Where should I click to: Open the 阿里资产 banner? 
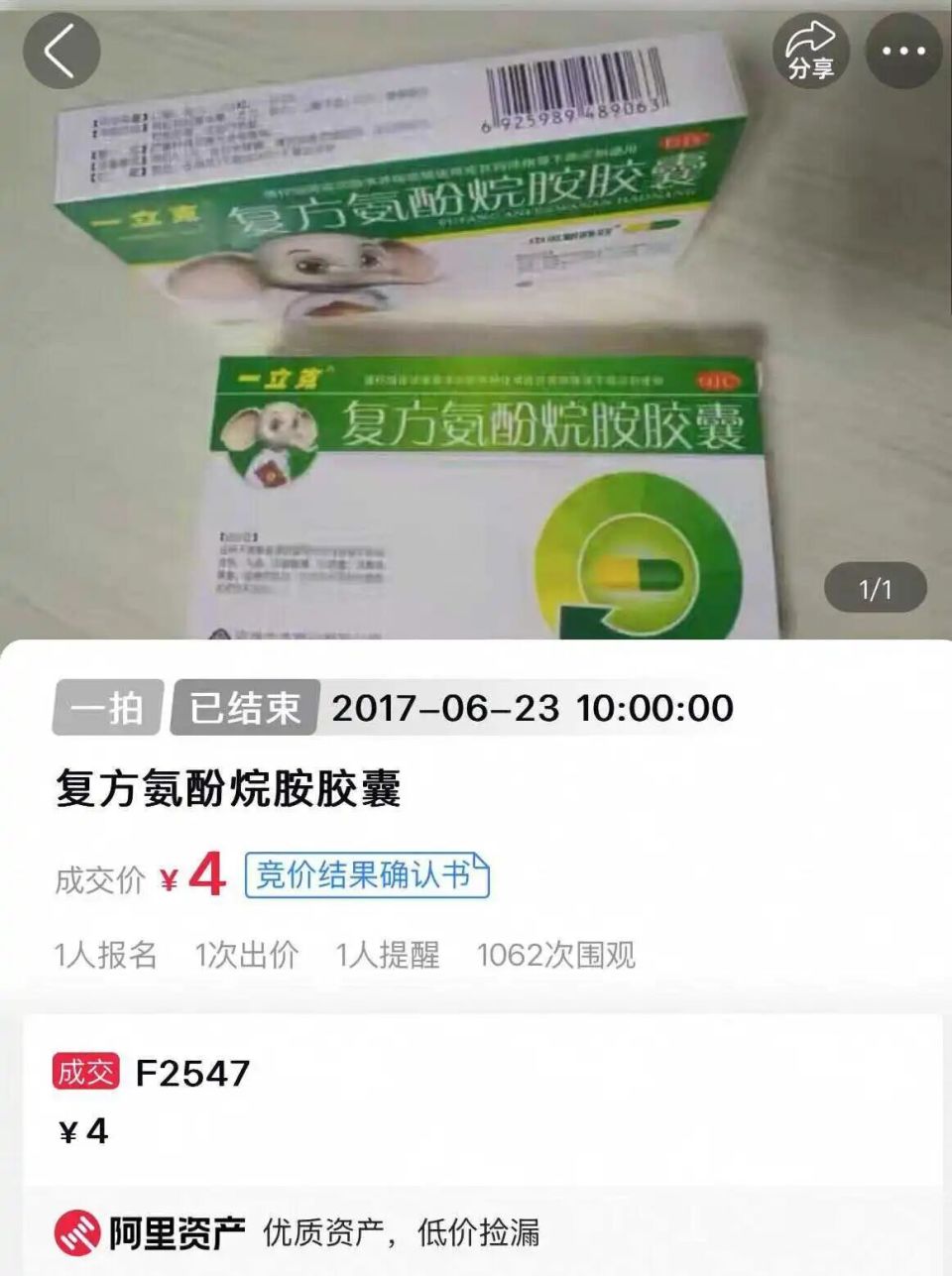(297, 1232)
